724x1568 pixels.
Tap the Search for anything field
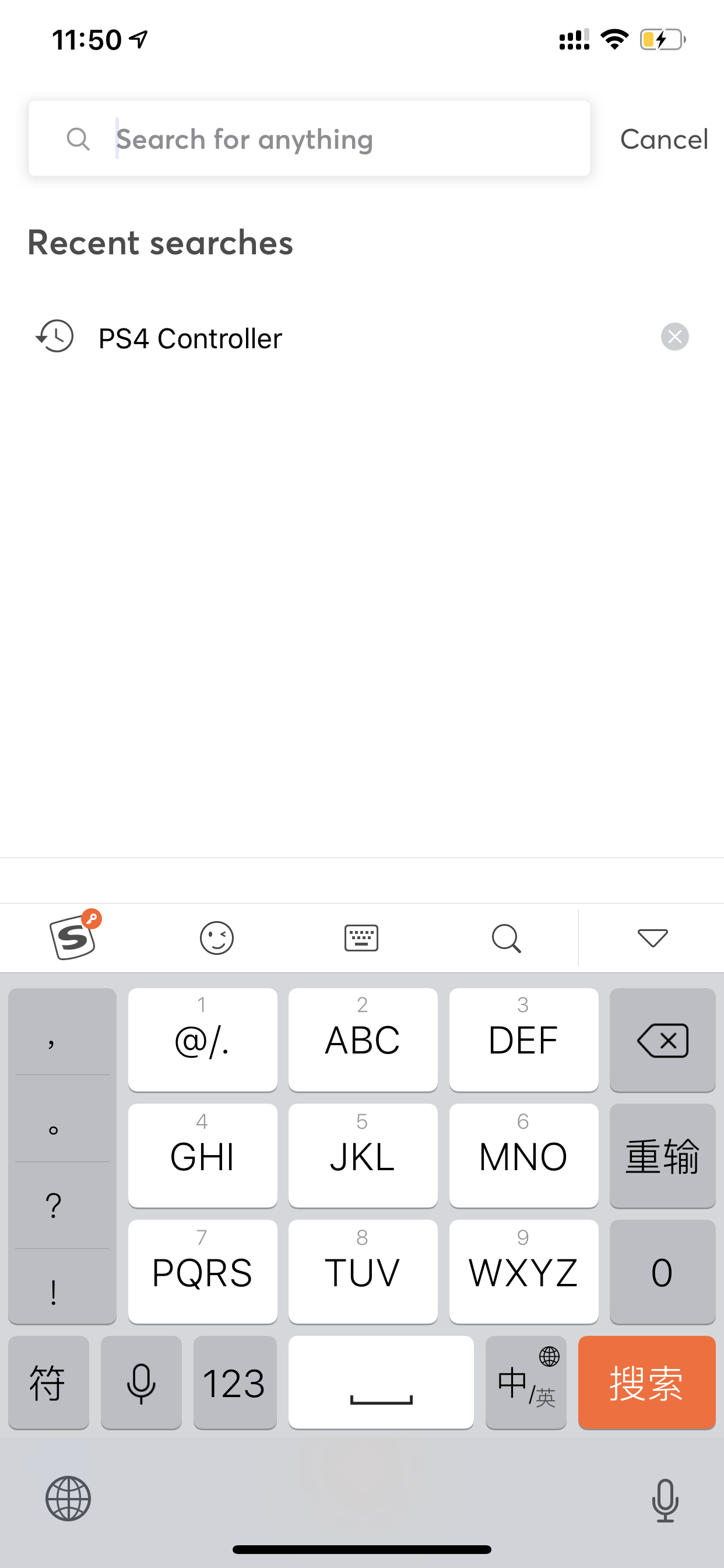[x=340, y=139]
